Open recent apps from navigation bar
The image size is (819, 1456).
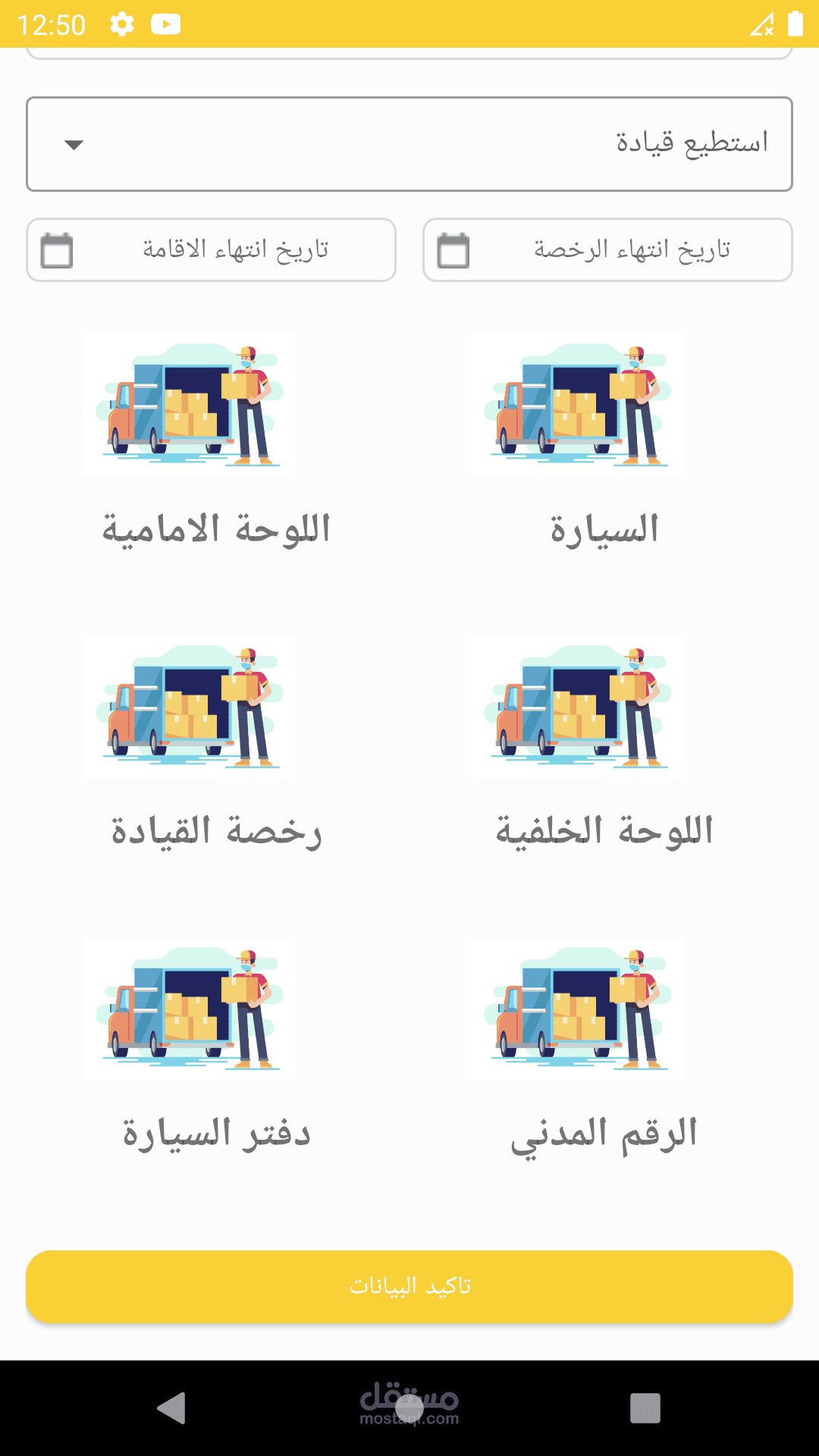(x=645, y=1408)
